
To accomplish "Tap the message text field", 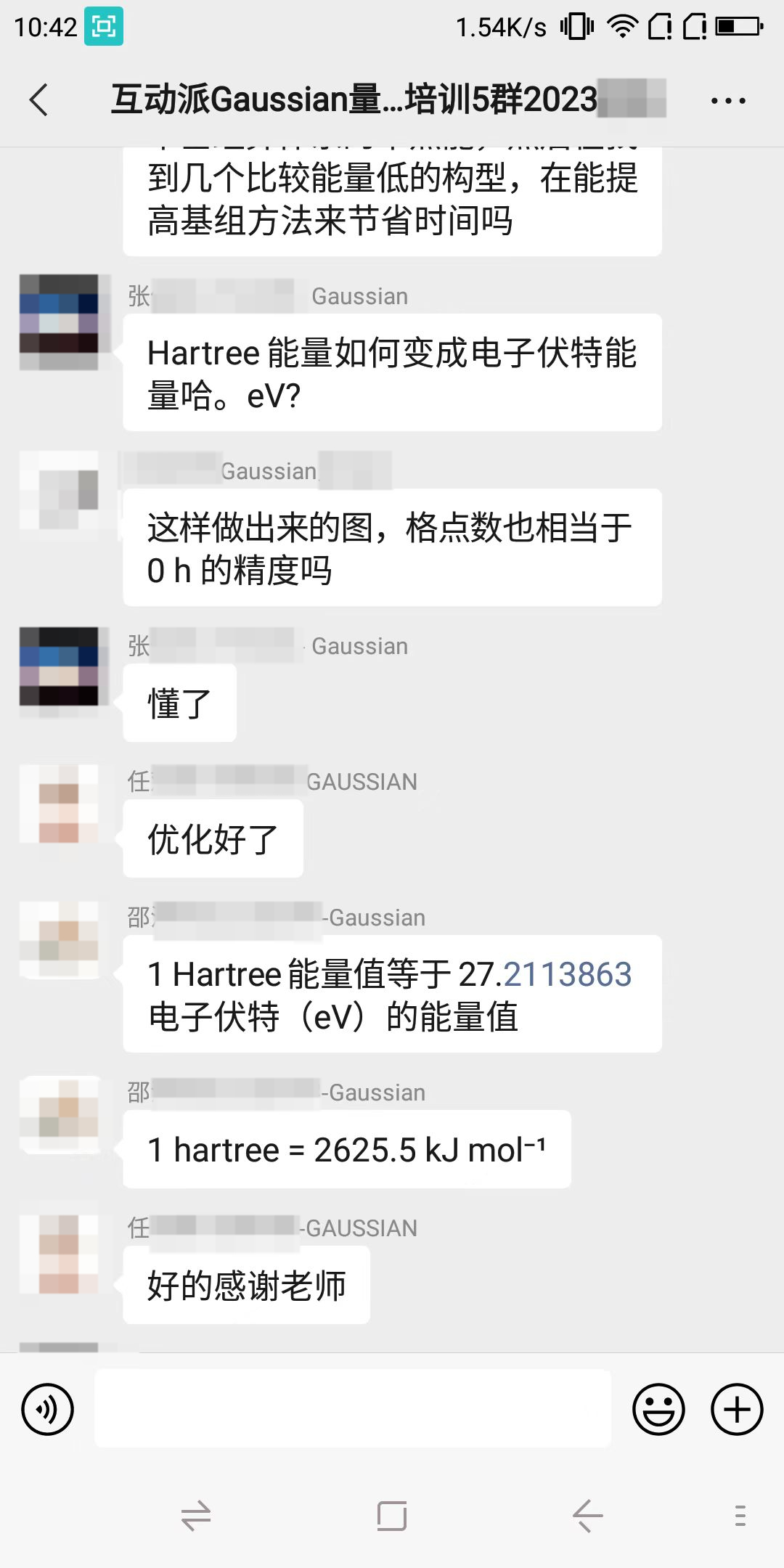I will 353,1409.
